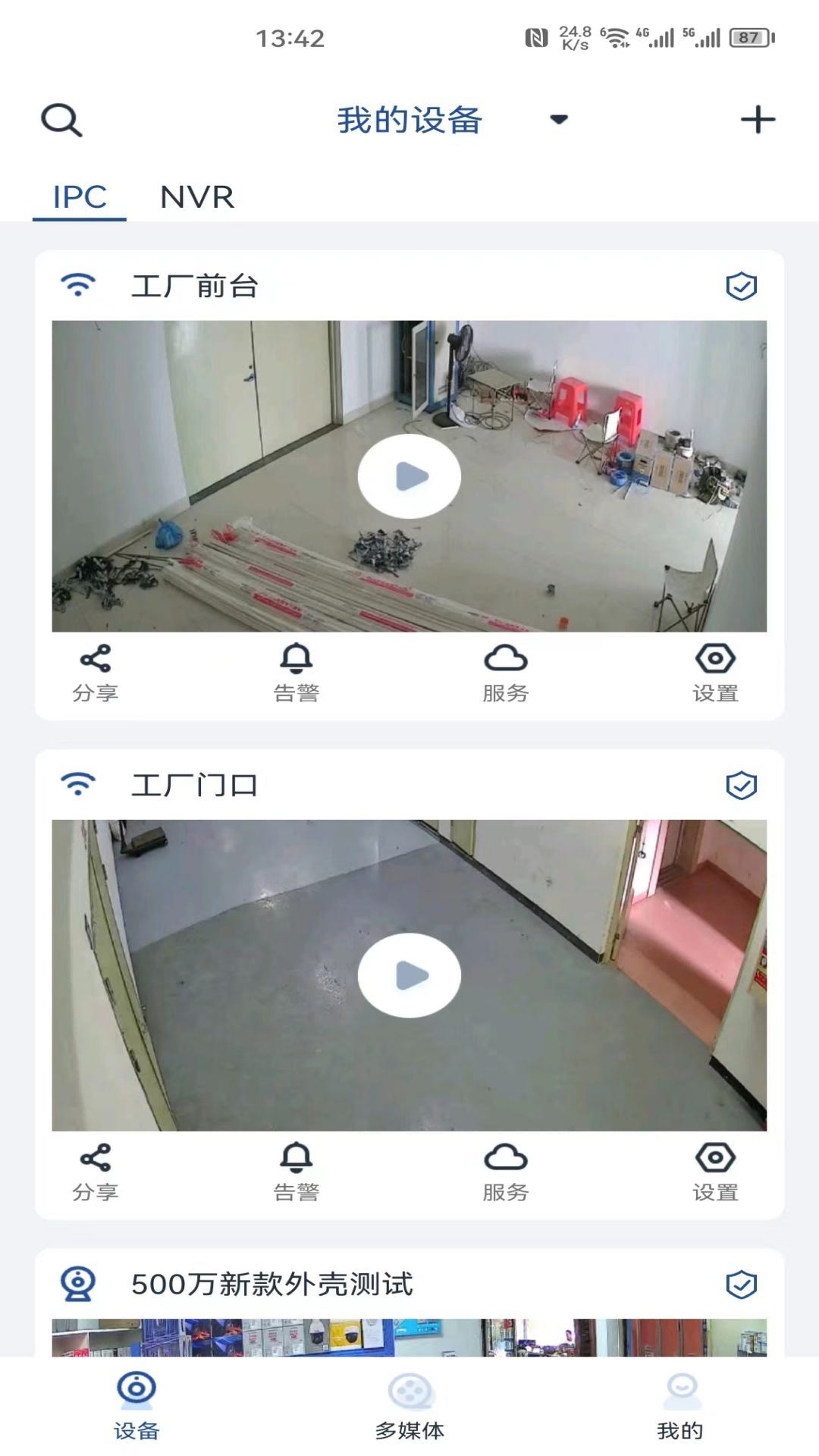Switch to the NVR tab
The width and height of the screenshot is (819, 1456).
pos(197,197)
